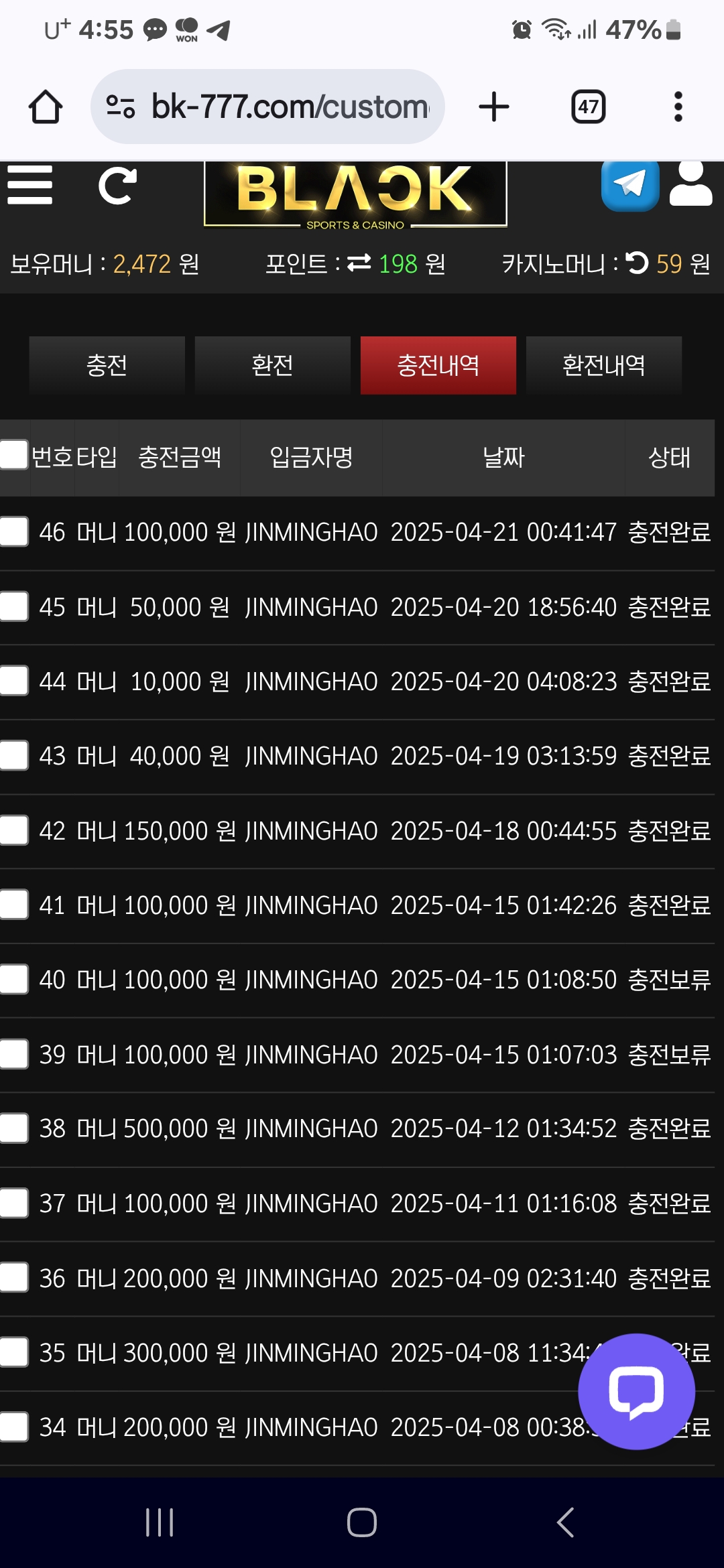This screenshot has height=1568, width=724.
Task: Open the browser tab switcher showing 47
Action: 588,107
